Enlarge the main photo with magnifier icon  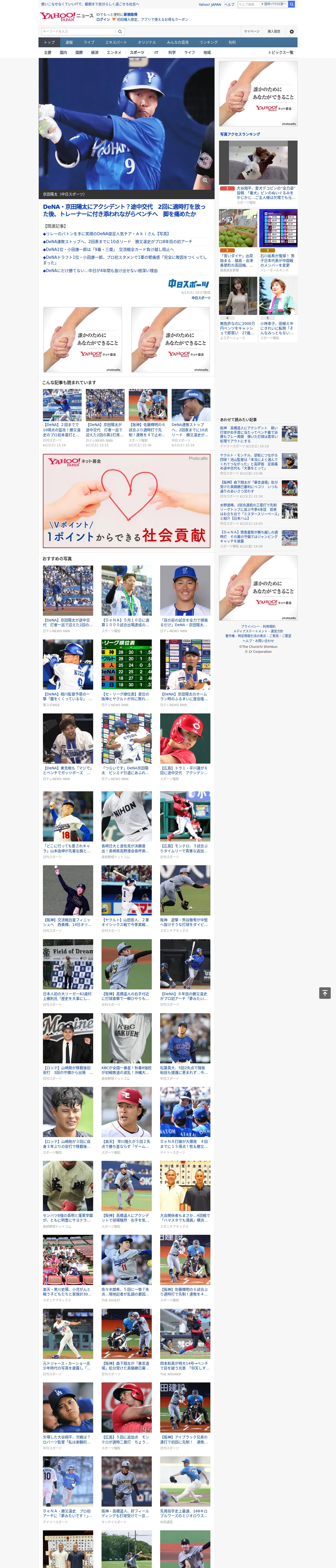205,180
